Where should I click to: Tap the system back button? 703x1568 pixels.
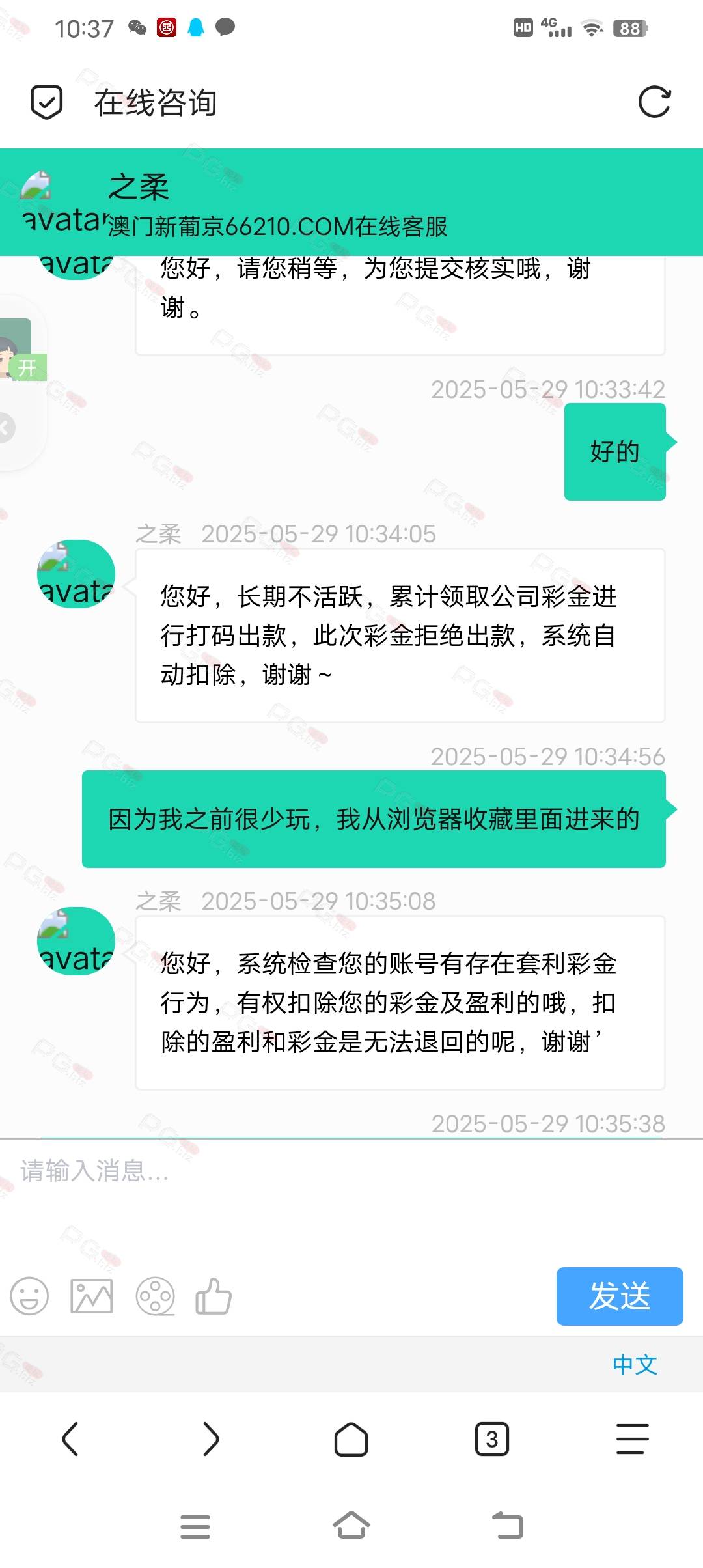point(508,1525)
